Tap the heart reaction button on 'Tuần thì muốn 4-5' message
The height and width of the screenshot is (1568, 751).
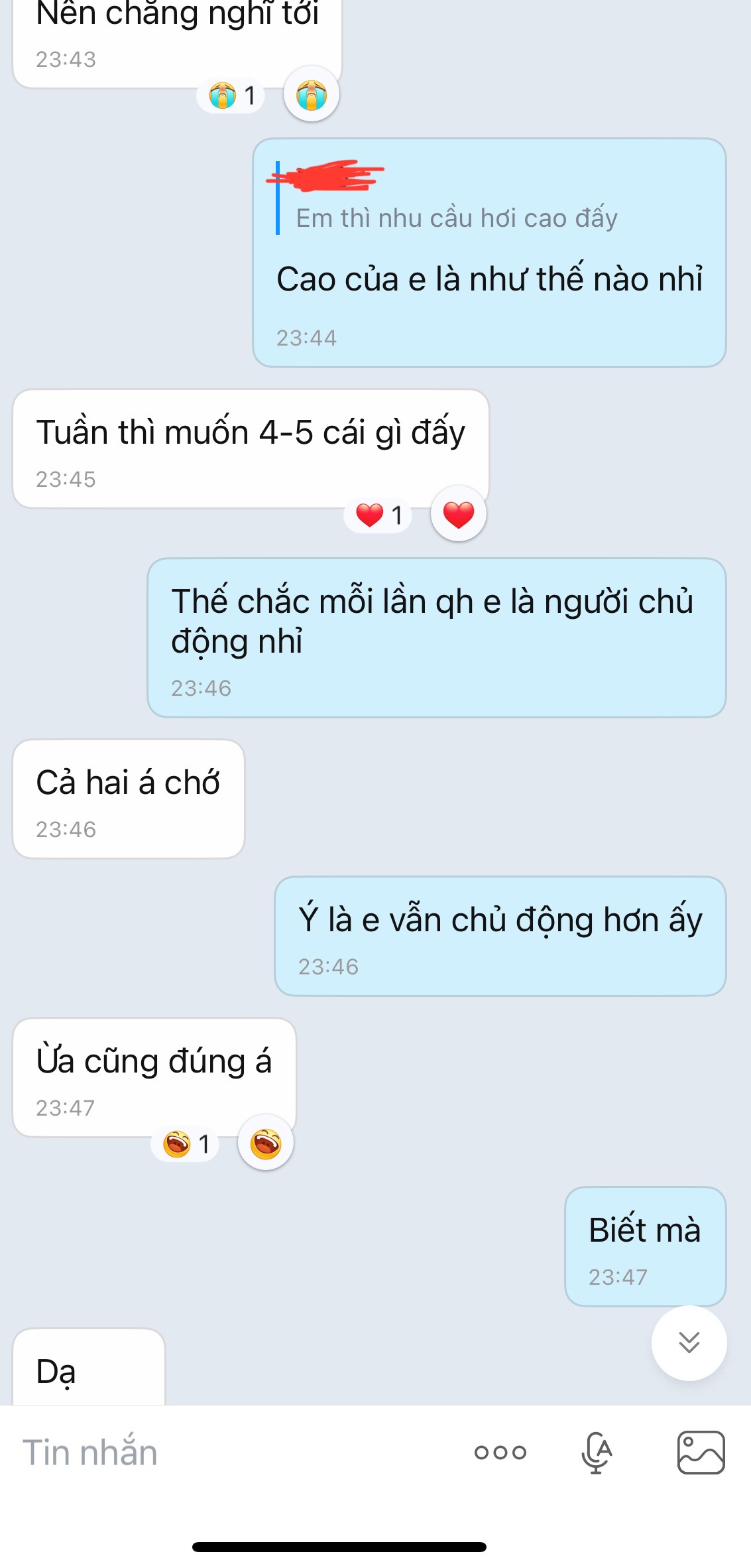click(458, 514)
